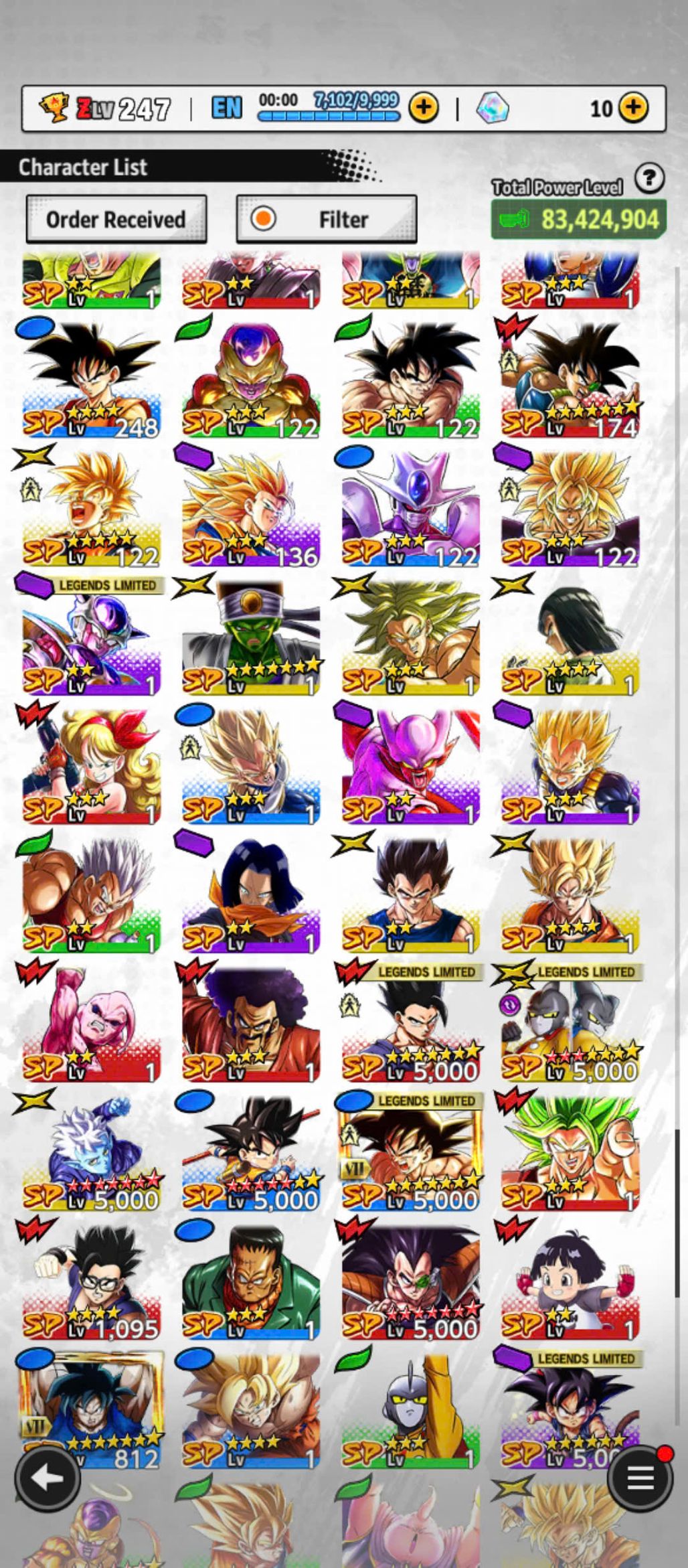The image size is (688, 1568).
Task: Go back with the arrow button
Action: [x=47, y=1478]
